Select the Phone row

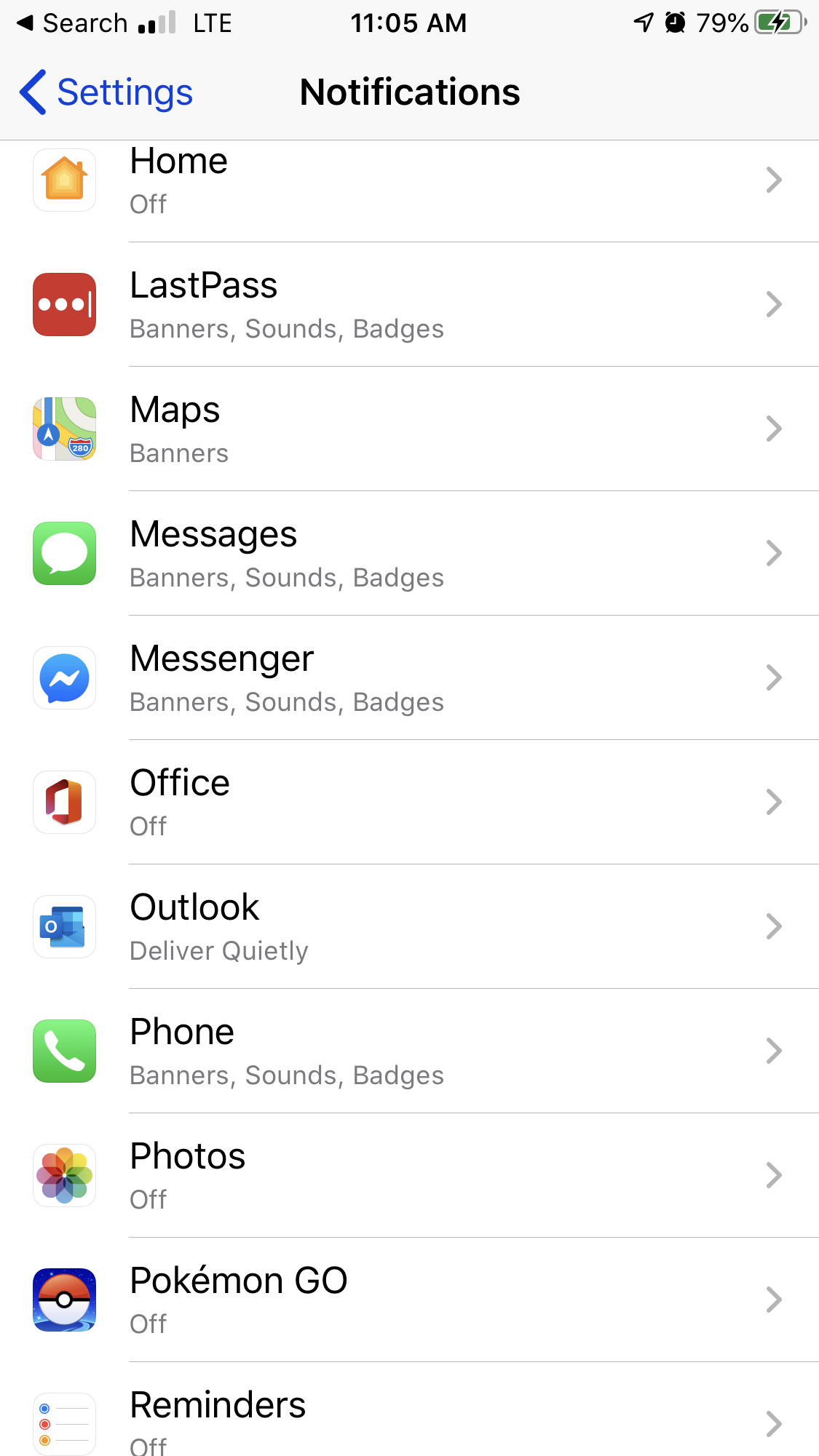point(409,1051)
